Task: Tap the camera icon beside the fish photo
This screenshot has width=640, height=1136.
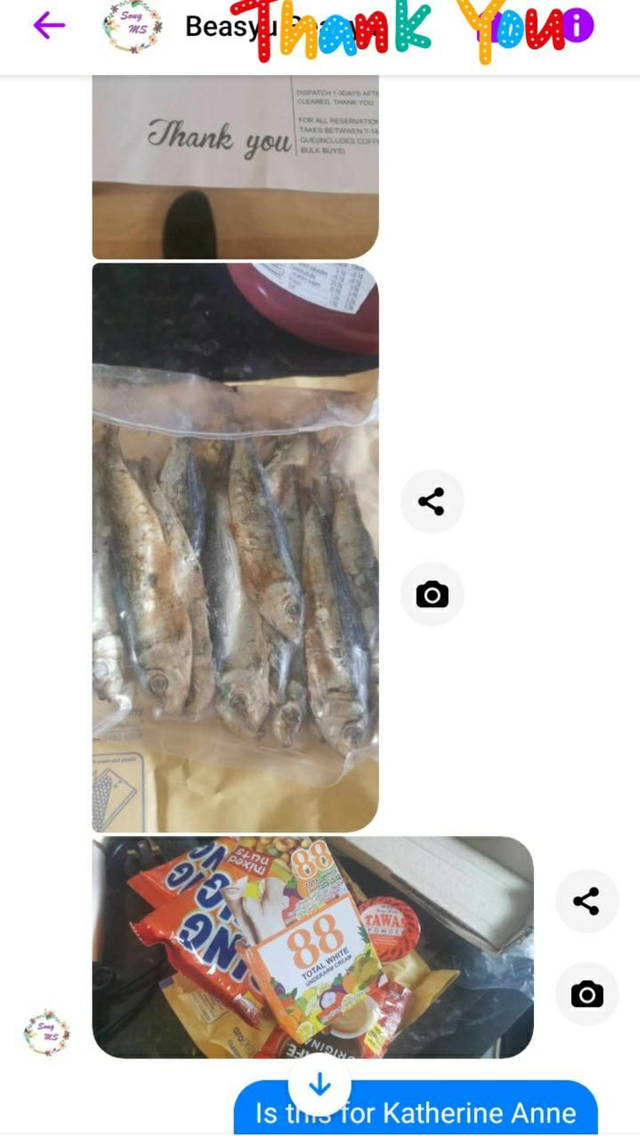Action: pos(432,595)
